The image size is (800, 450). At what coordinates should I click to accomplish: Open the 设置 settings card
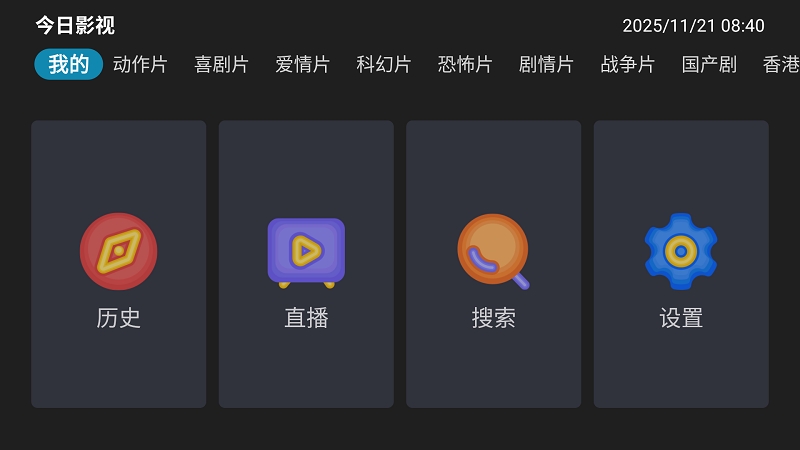(x=681, y=264)
